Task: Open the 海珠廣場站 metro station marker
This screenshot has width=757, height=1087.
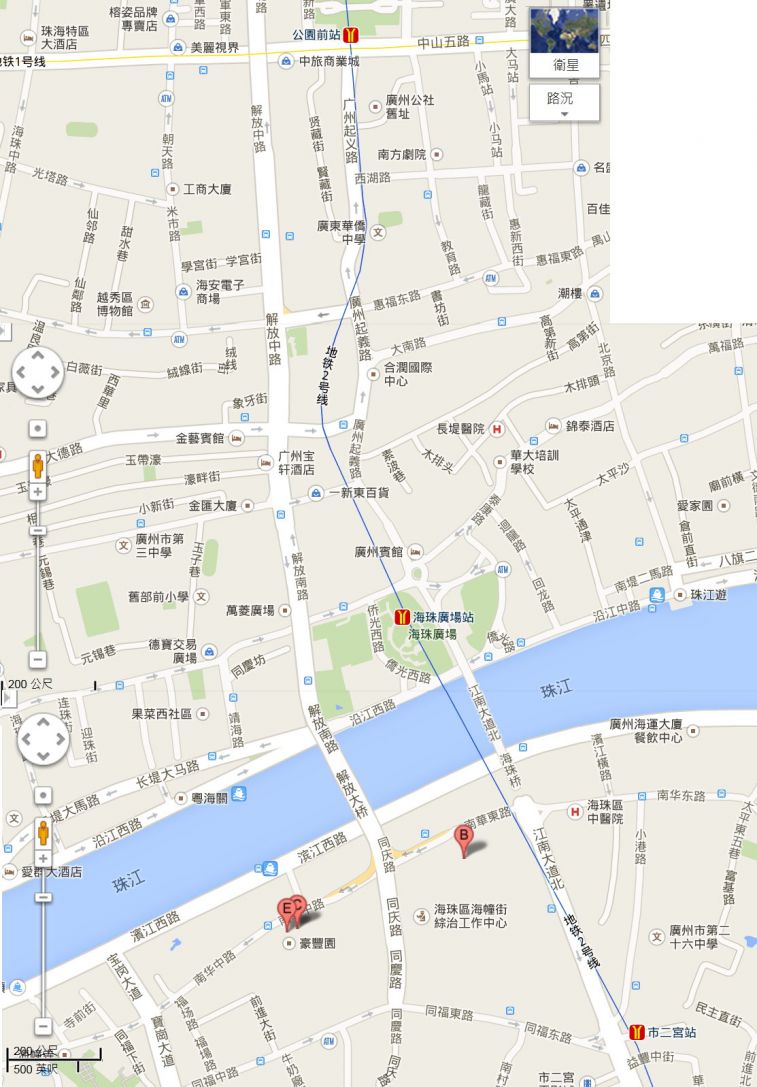Action: tap(402, 617)
